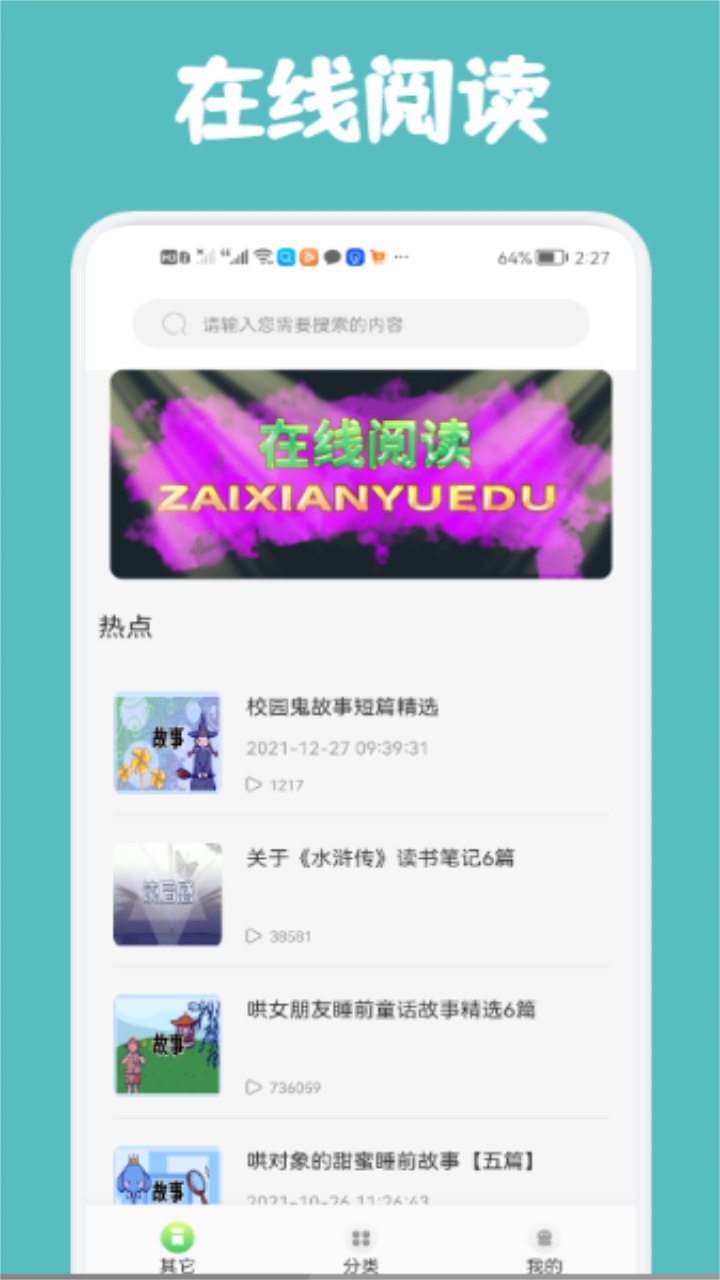Tap the play icon next to 38581

click(252, 936)
